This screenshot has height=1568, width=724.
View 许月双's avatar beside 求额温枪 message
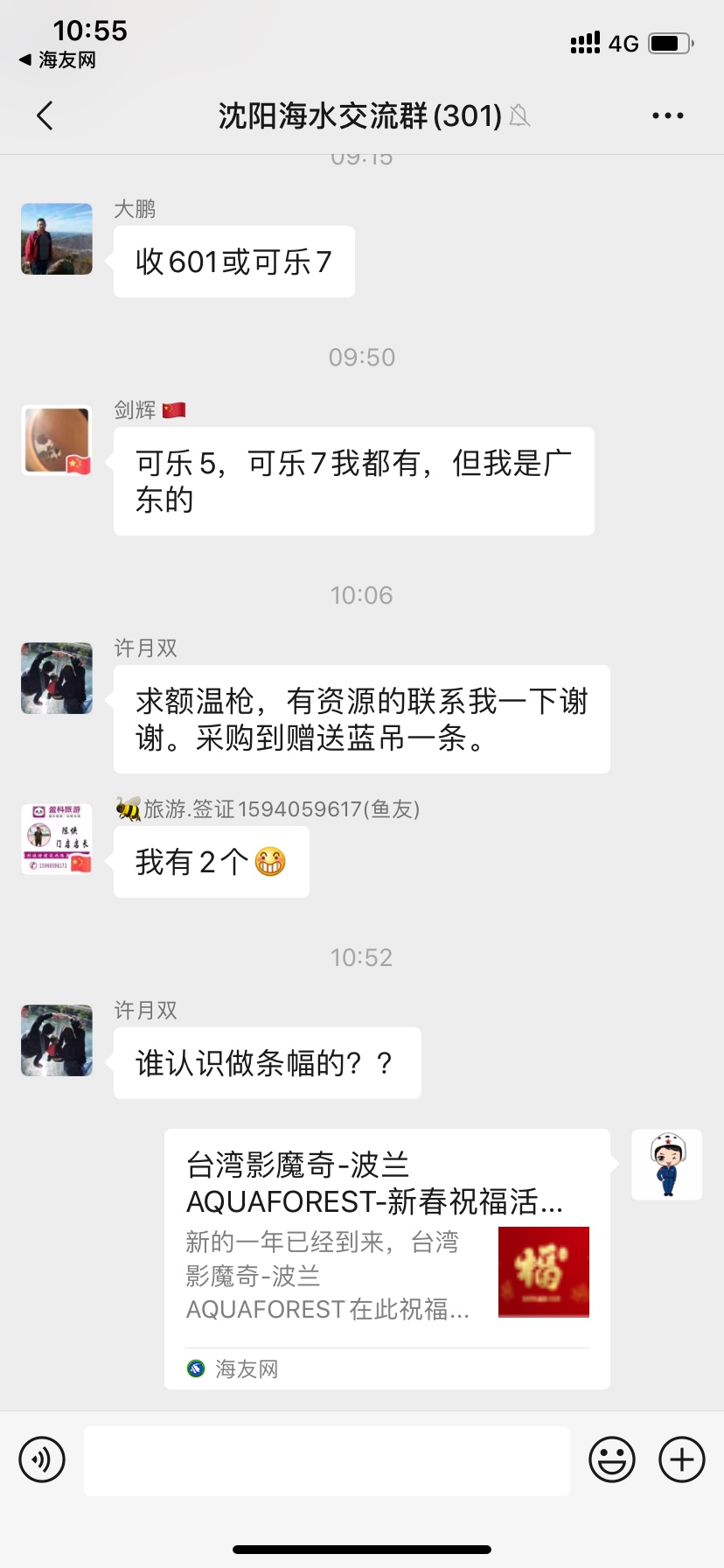[x=57, y=678]
